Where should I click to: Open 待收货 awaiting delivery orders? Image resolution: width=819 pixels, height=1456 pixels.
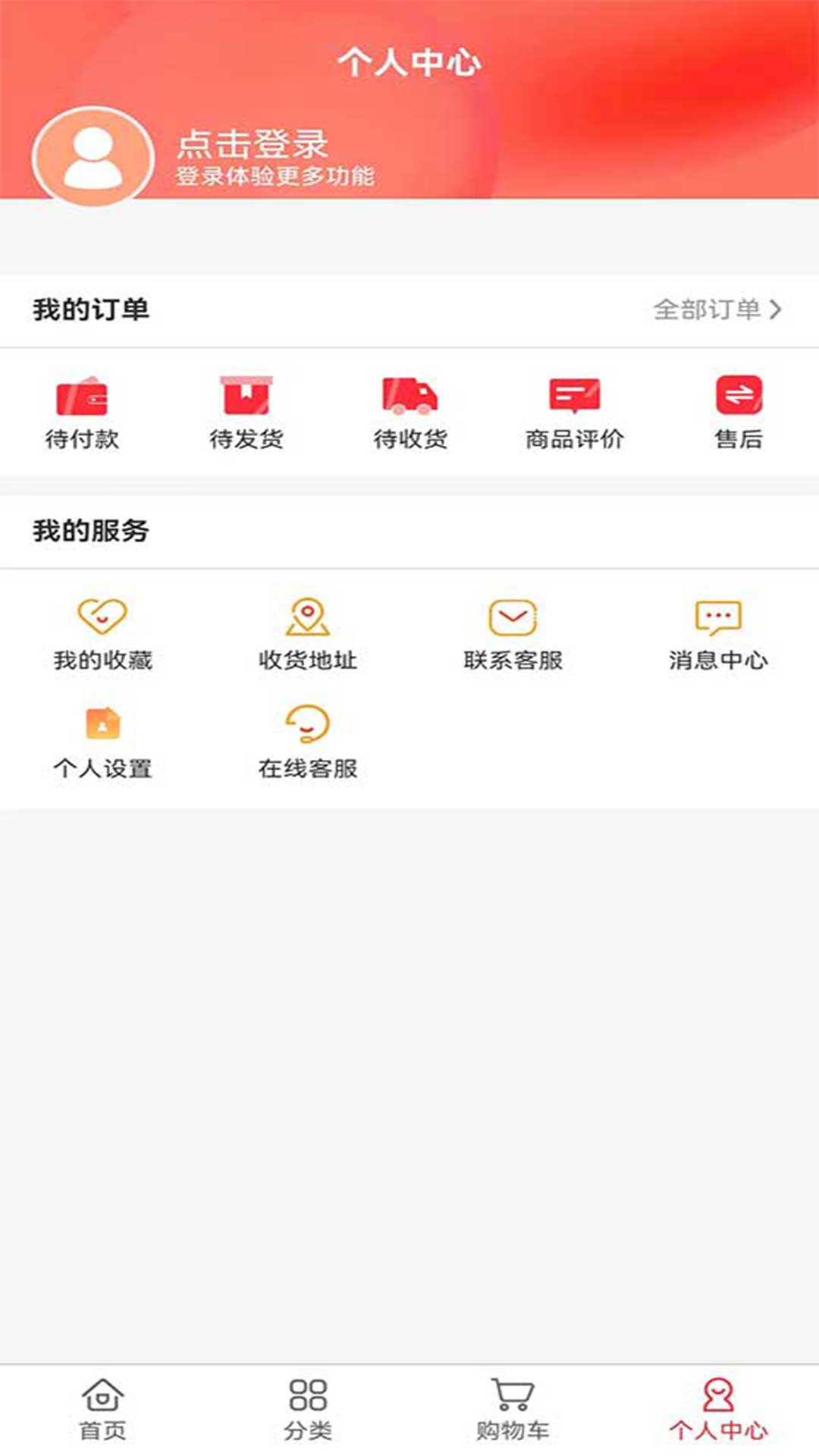tap(410, 413)
